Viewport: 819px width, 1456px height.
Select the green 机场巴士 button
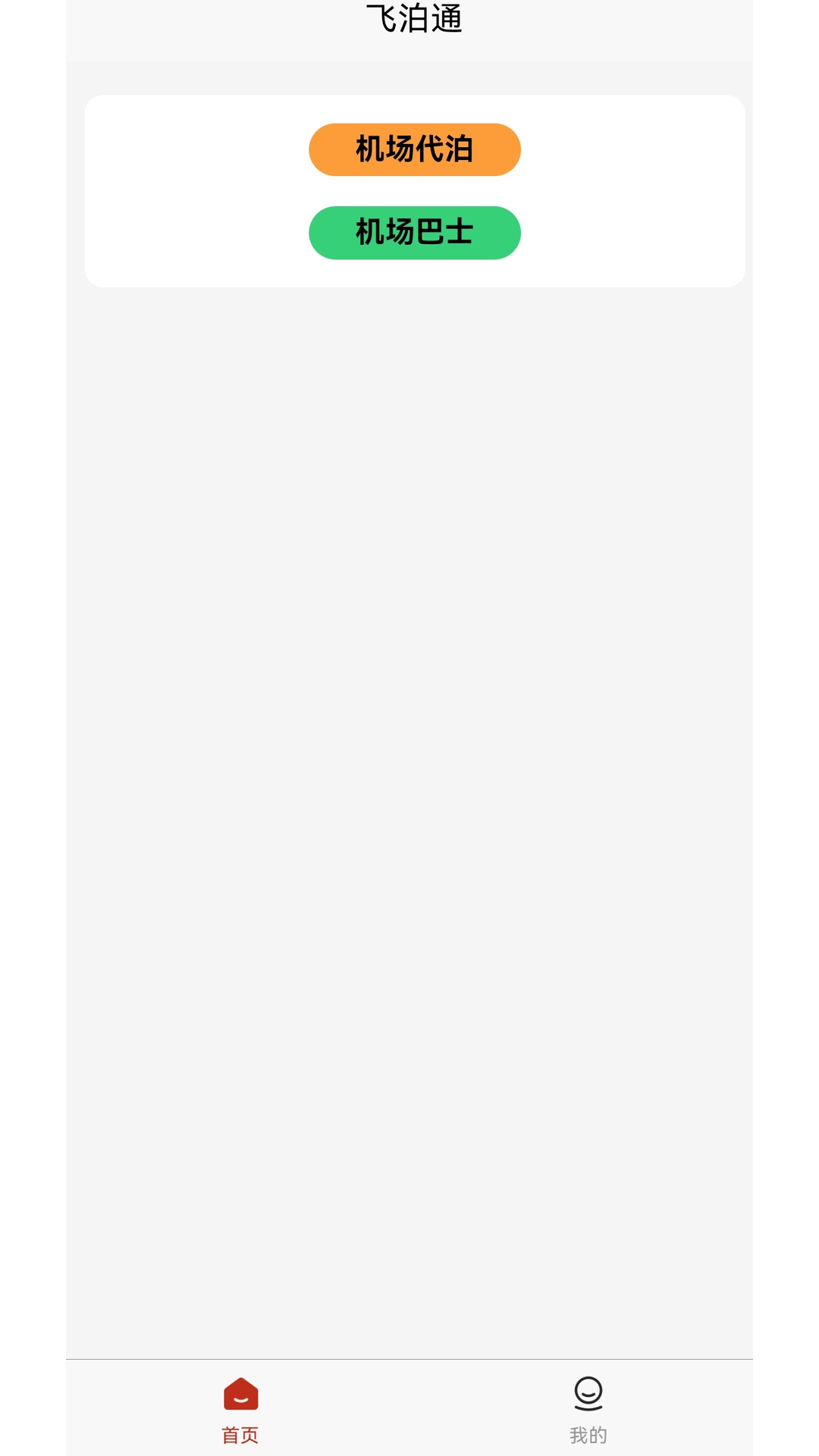[x=414, y=233]
